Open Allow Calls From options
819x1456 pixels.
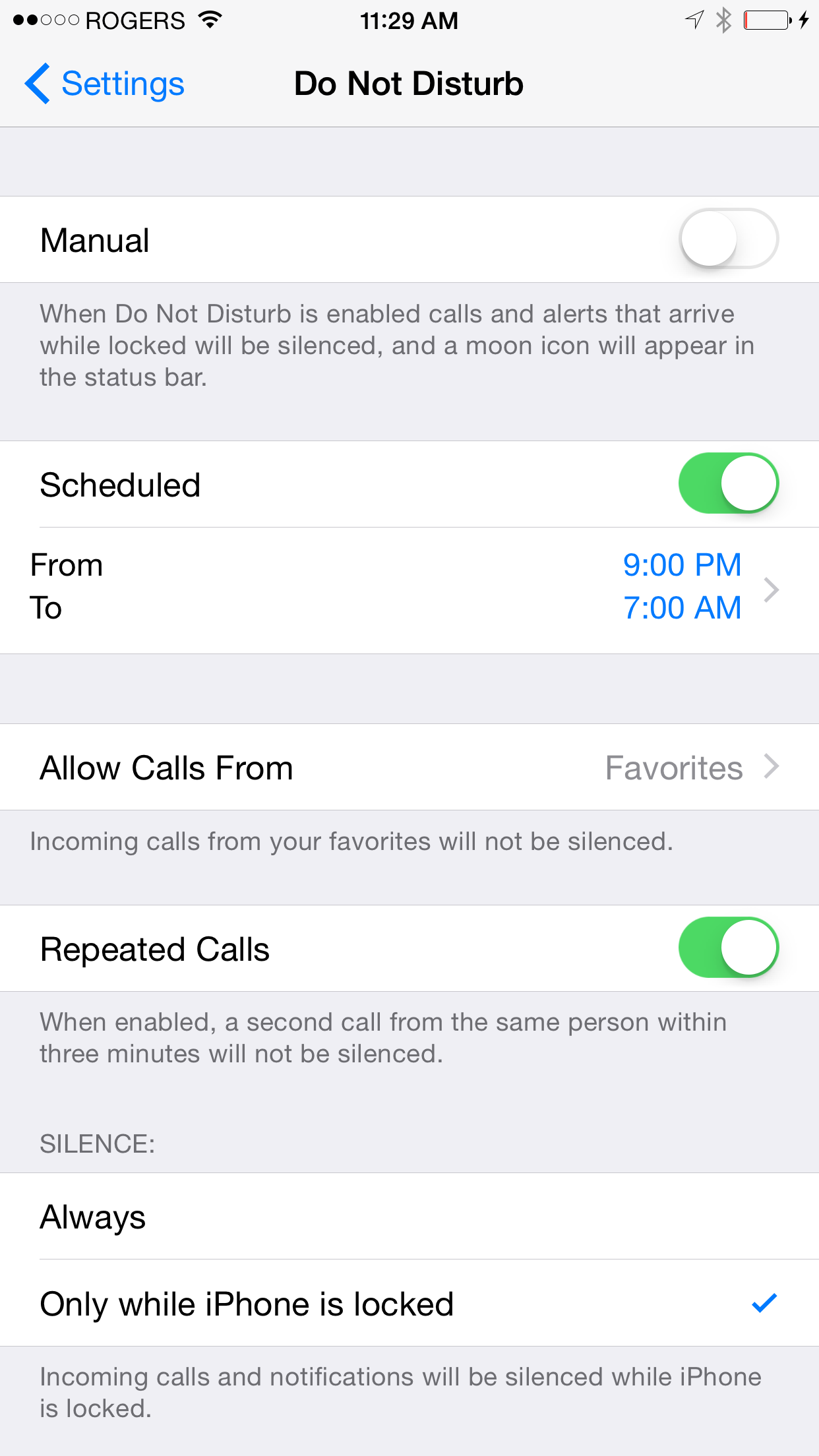(x=409, y=768)
